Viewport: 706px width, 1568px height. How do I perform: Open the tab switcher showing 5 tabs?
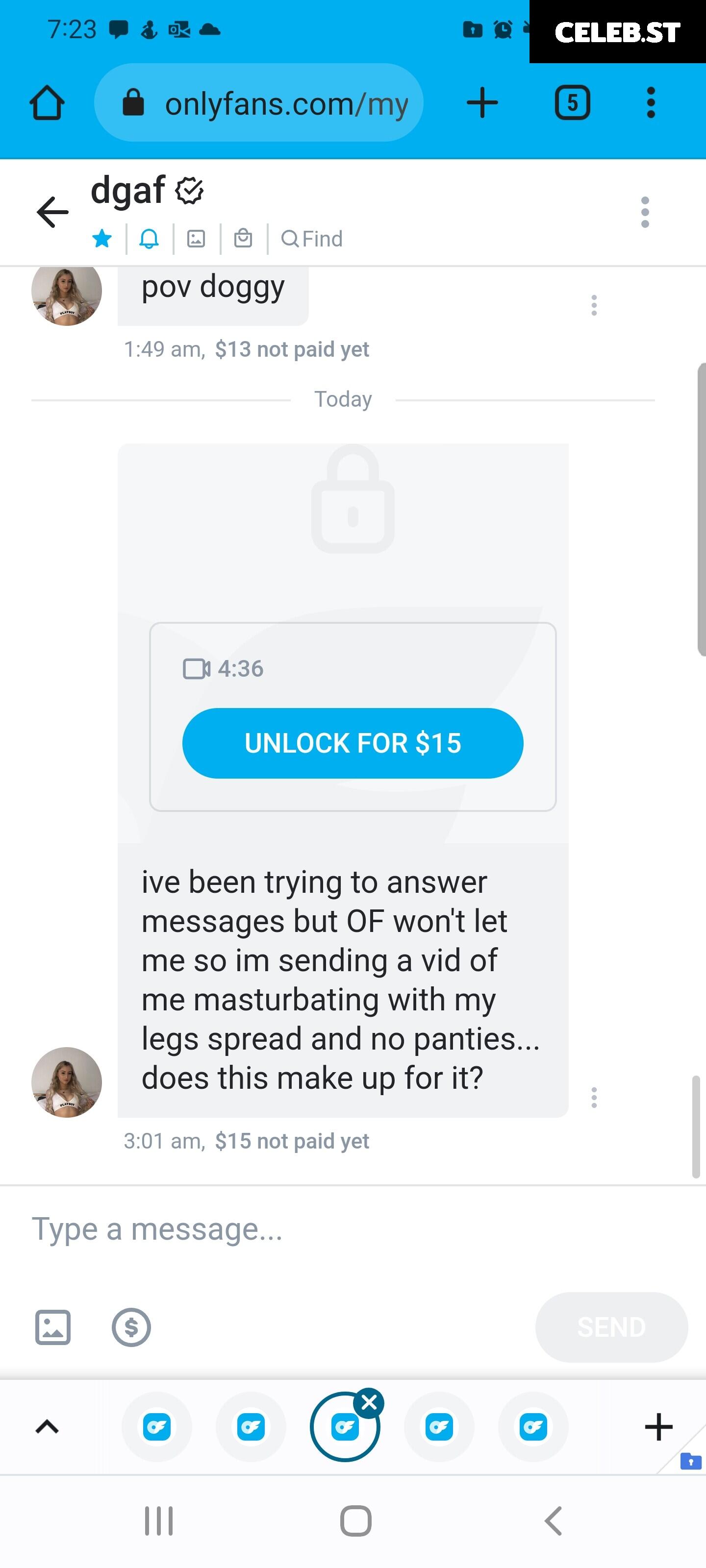(572, 102)
